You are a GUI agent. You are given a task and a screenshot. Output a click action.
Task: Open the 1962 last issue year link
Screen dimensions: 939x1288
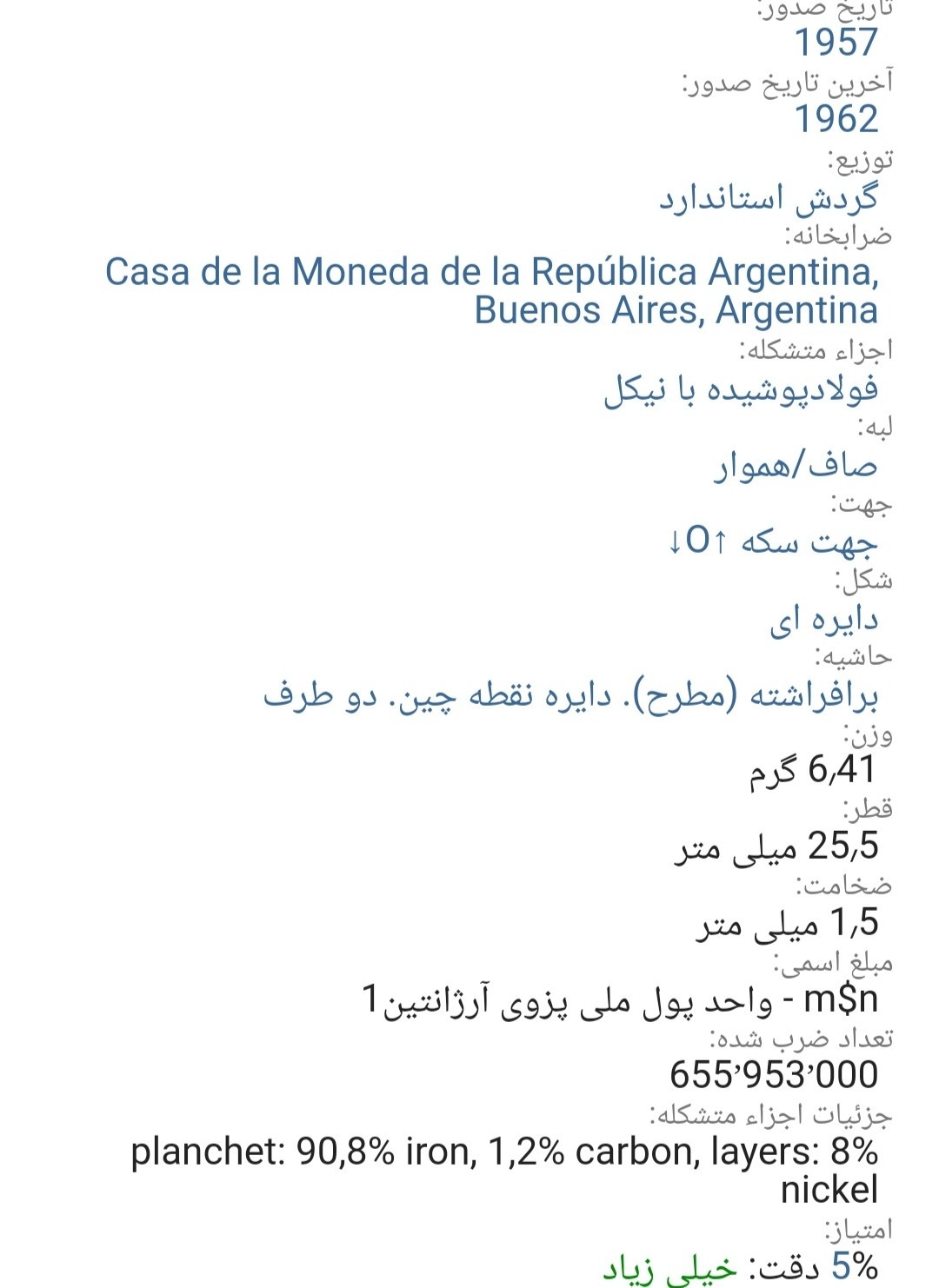pyautogui.click(x=836, y=119)
